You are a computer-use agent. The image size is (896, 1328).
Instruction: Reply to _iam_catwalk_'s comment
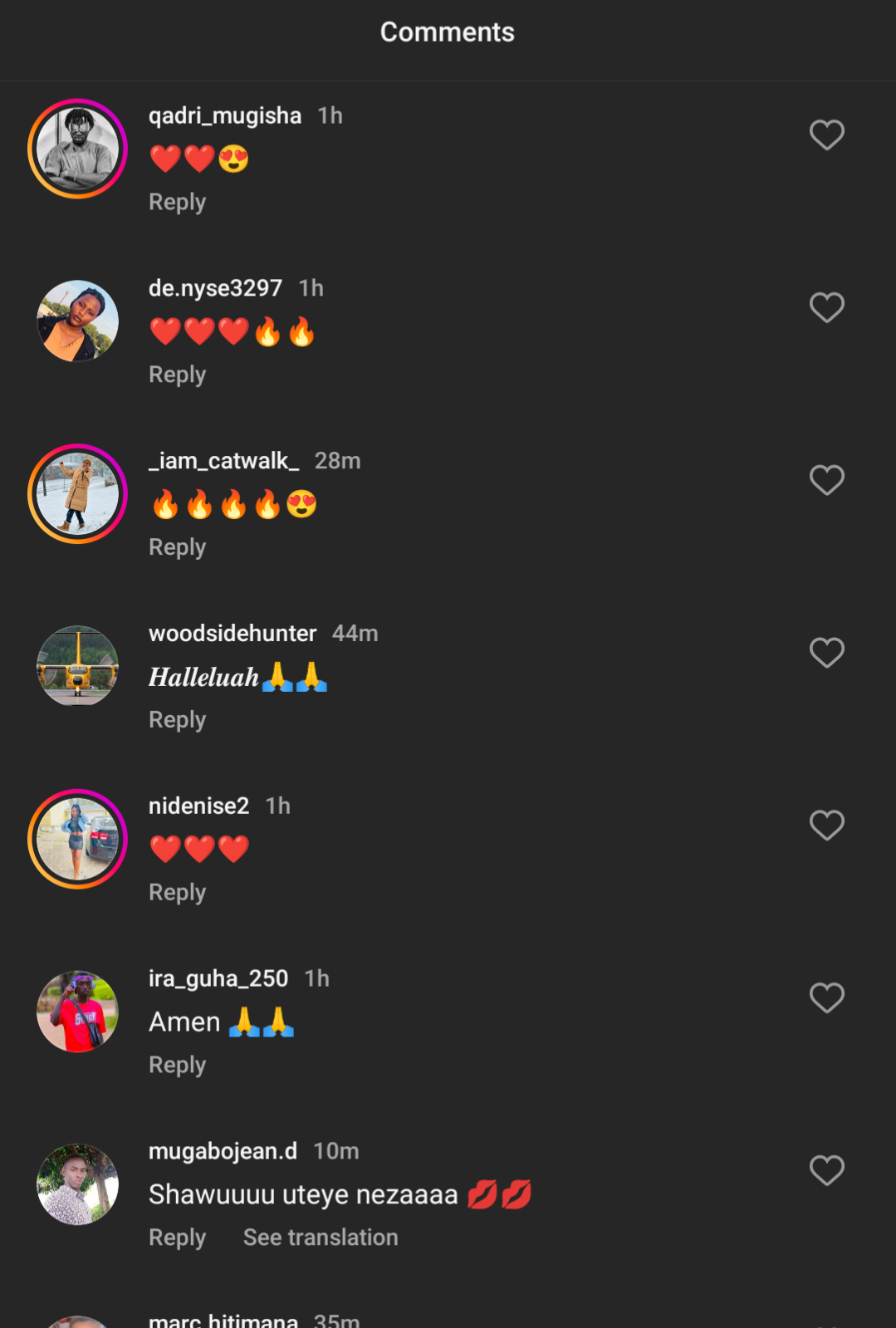coord(177,547)
